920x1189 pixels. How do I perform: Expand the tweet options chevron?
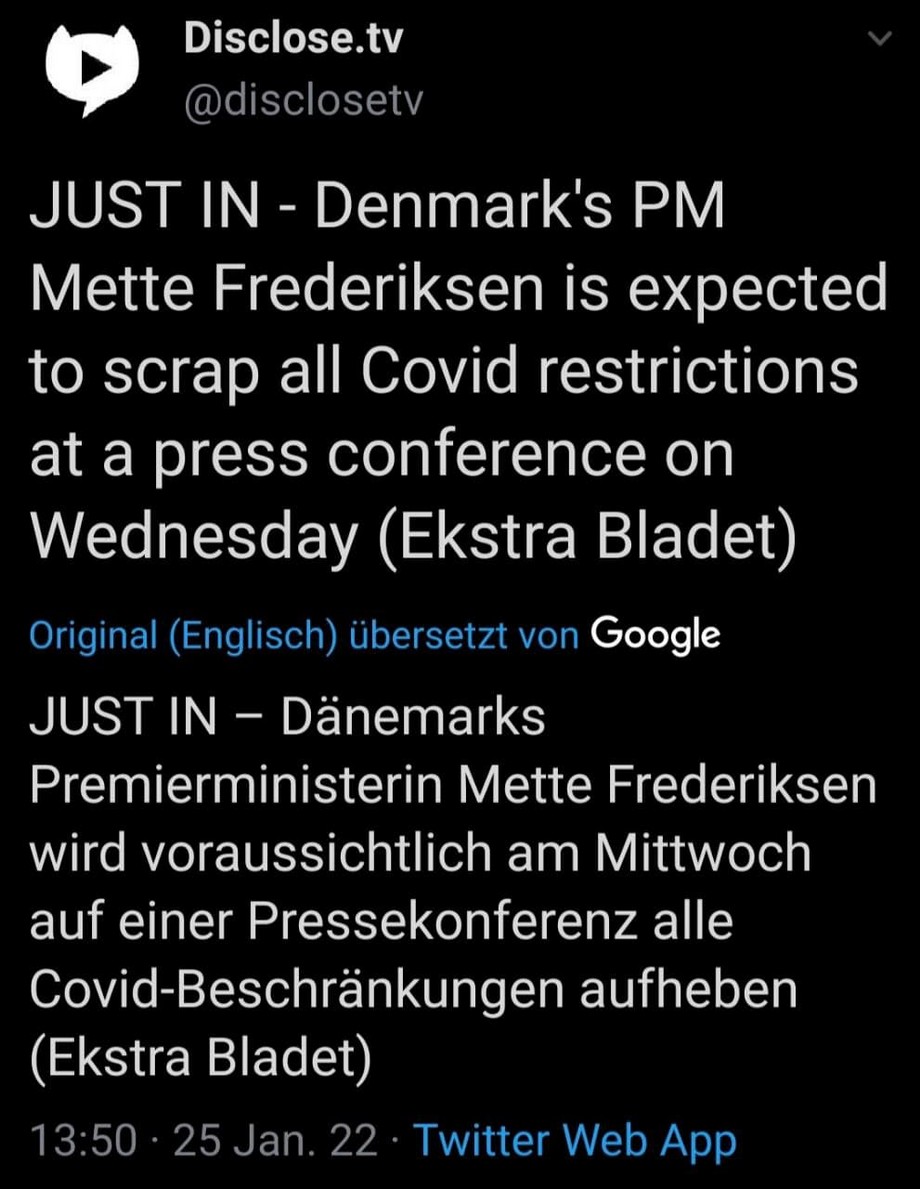pos(881,39)
